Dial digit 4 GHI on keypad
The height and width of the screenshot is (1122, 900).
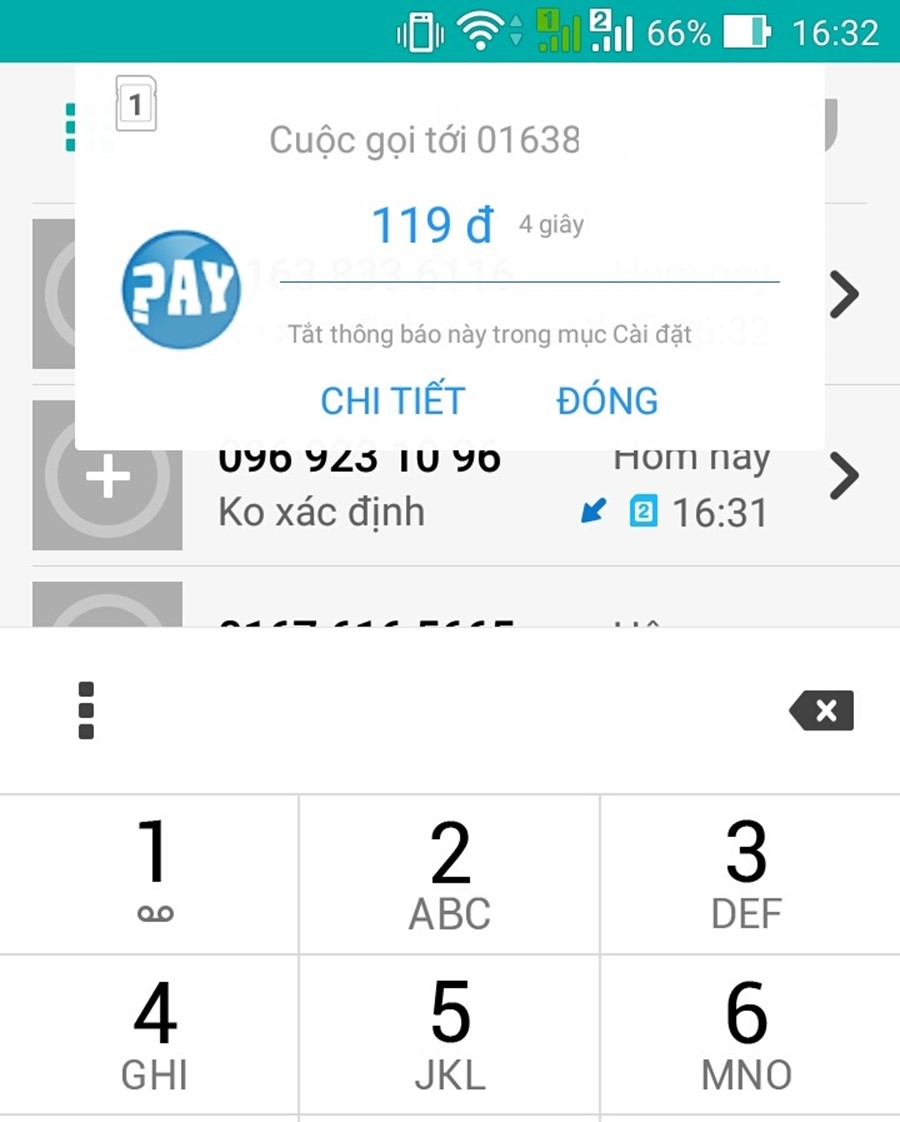coord(150,1035)
